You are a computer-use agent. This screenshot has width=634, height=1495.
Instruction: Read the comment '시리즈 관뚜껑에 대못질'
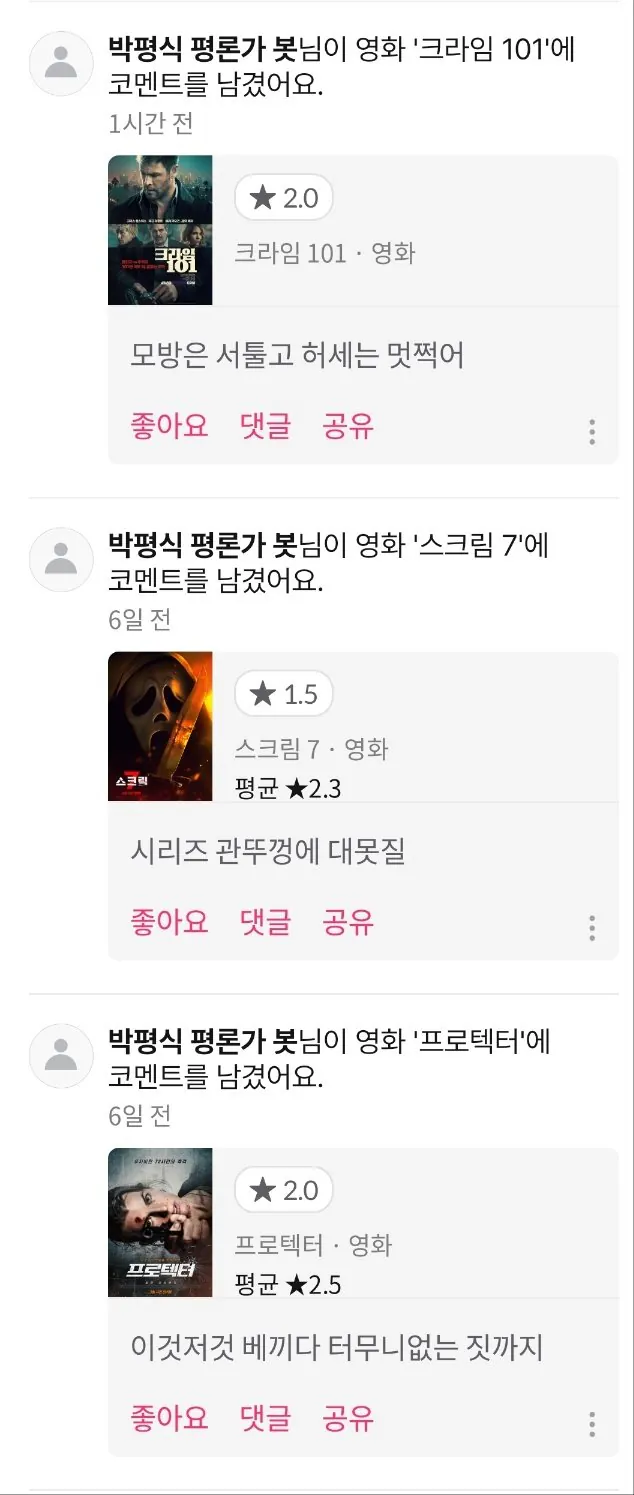[x=268, y=853]
